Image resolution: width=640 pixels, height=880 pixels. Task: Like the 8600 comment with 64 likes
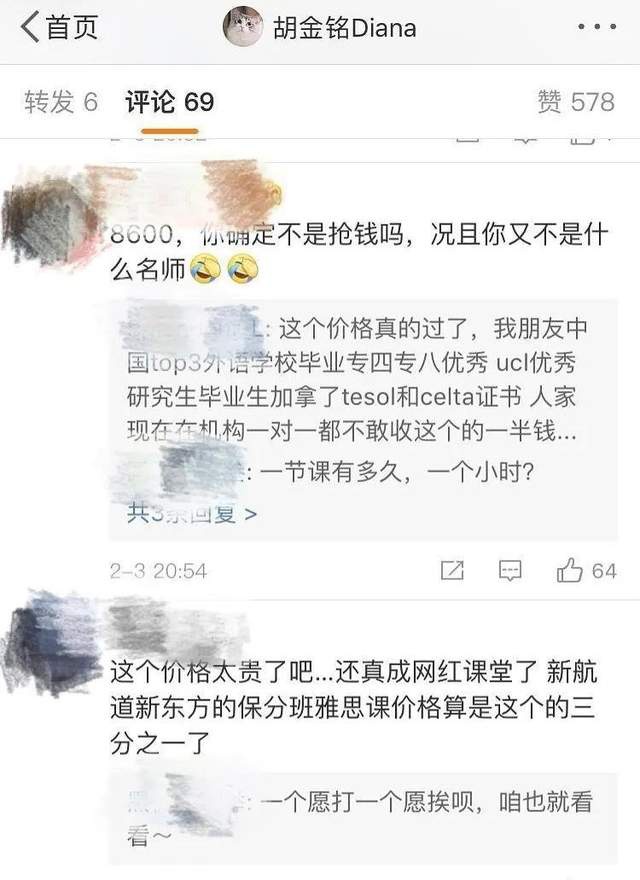587,571
